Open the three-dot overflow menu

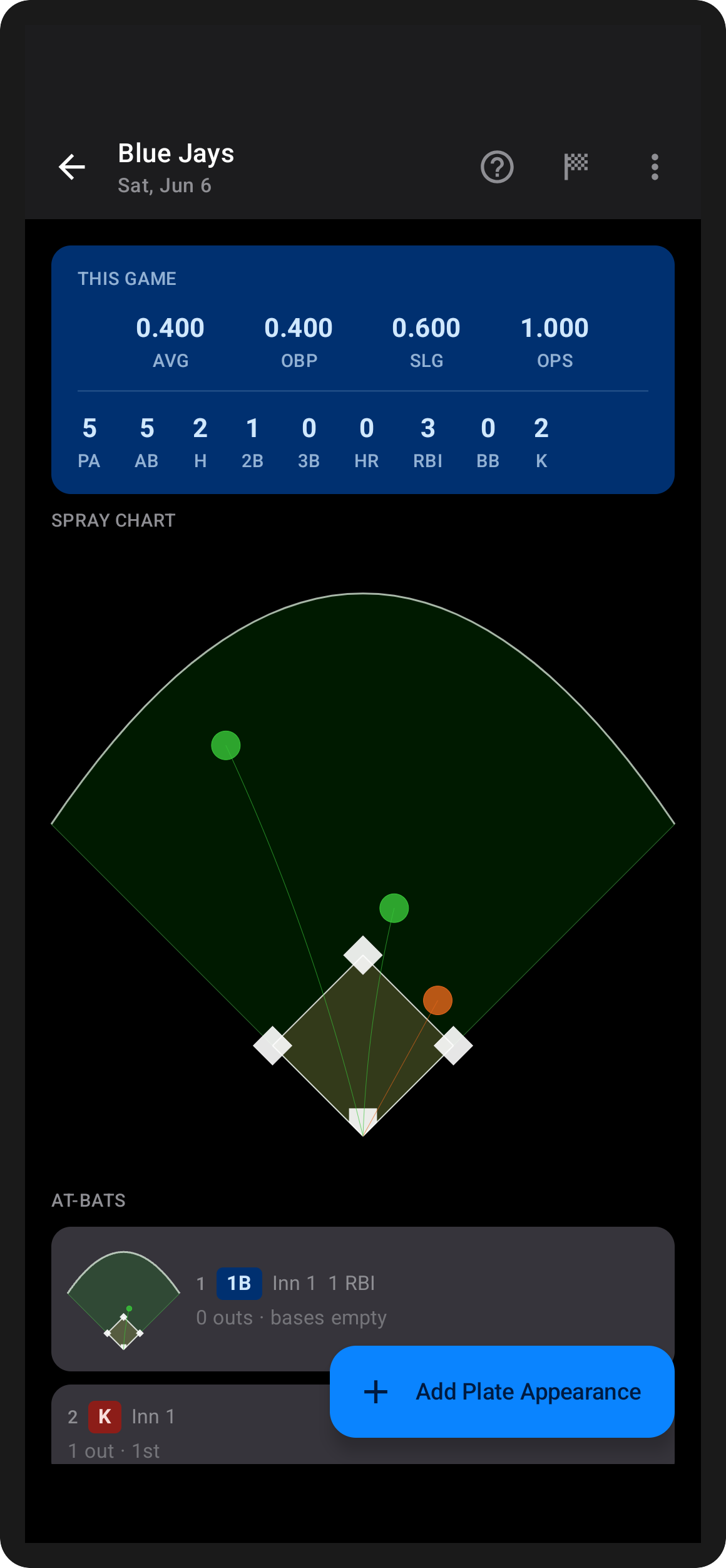point(655,167)
